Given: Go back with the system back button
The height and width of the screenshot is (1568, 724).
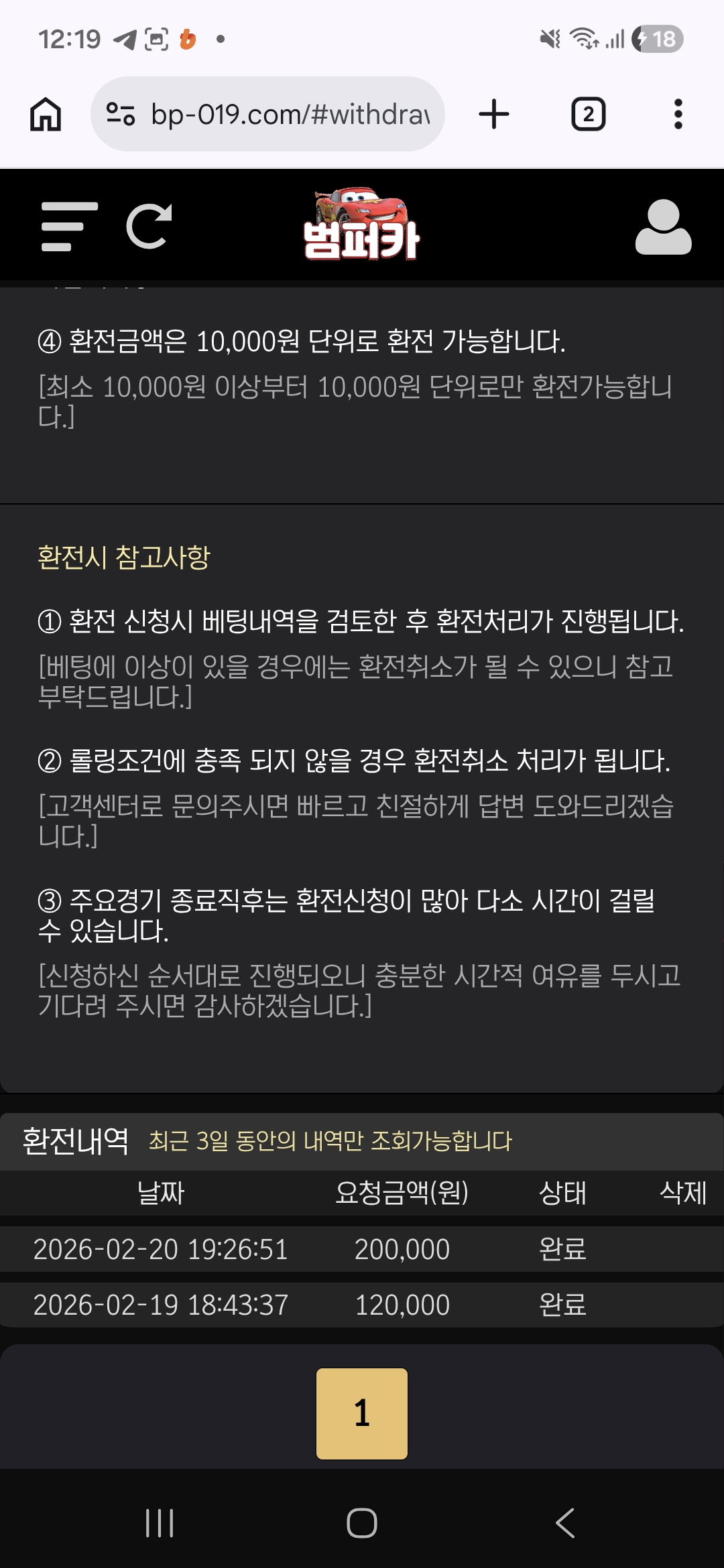Looking at the screenshot, I should click(x=565, y=1523).
